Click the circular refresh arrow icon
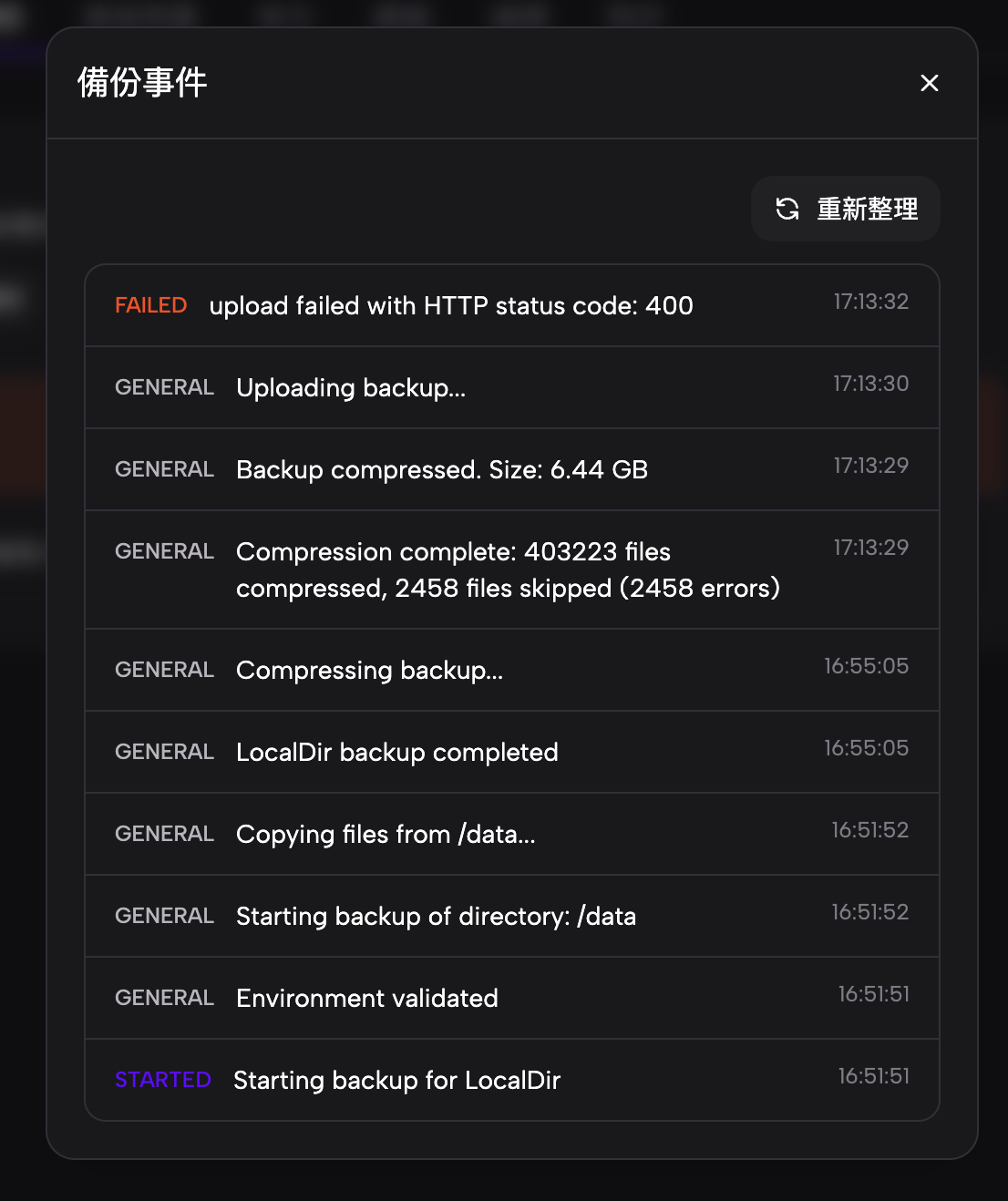 point(786,209)
